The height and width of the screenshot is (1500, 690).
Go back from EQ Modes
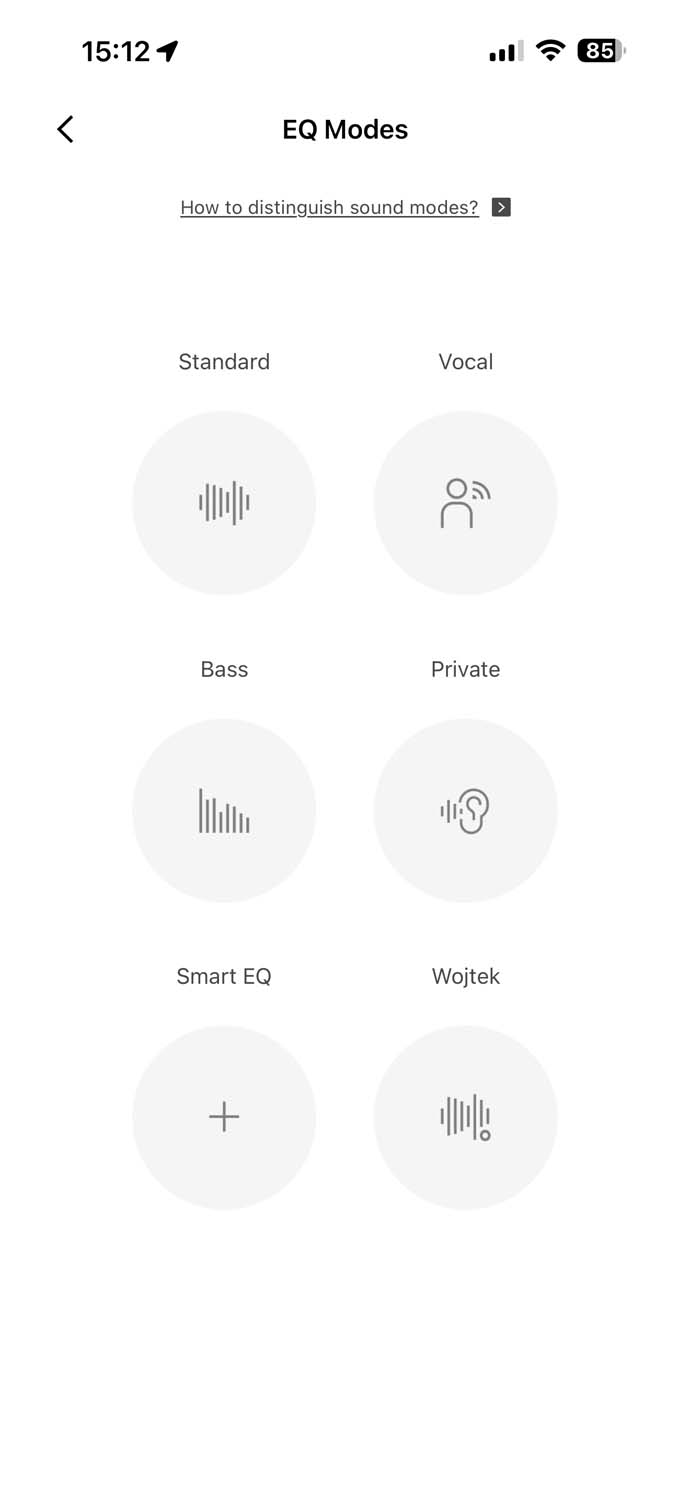[x=65, y=129]
